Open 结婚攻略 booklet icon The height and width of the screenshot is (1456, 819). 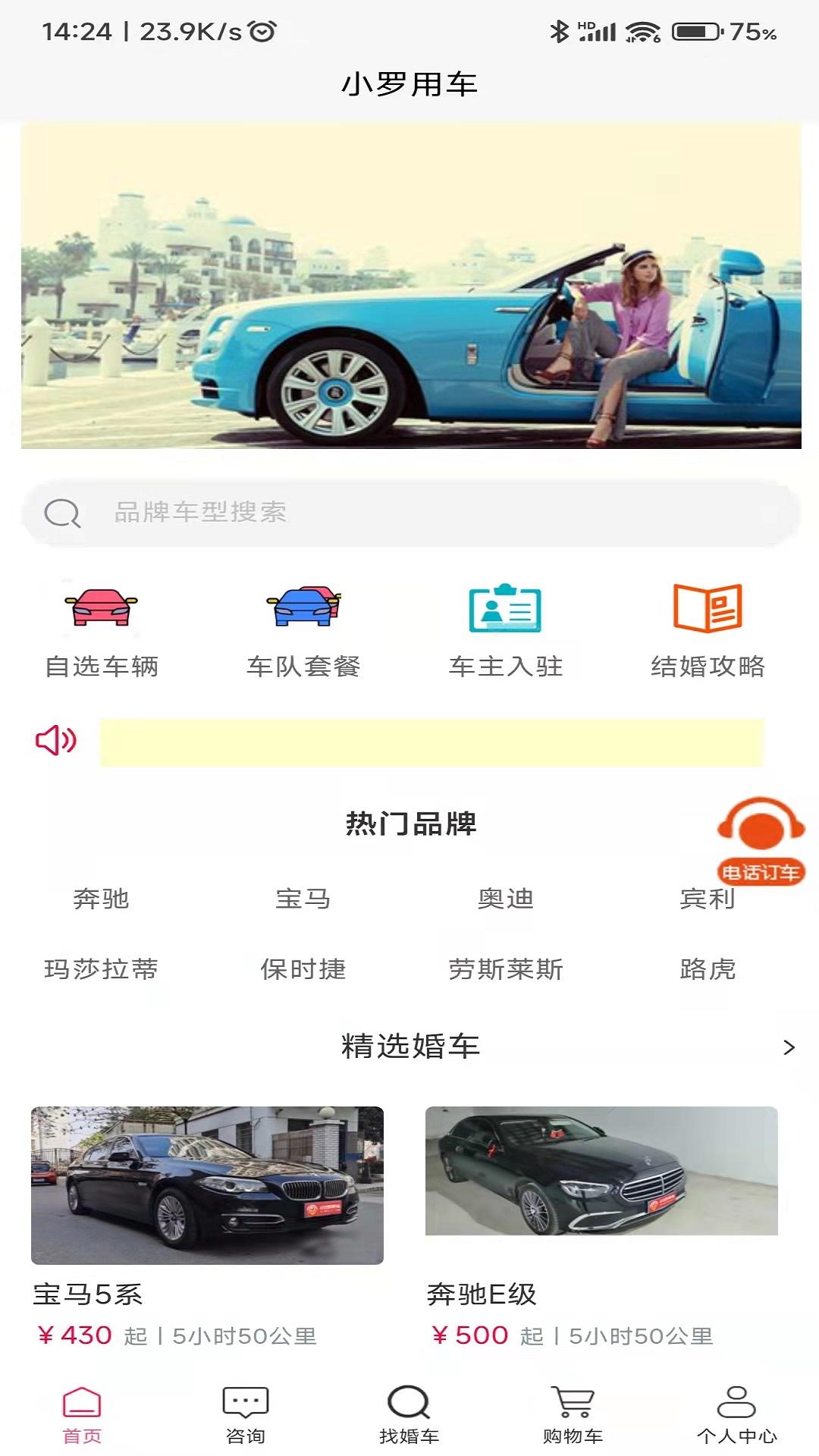(x=708, y=607)
